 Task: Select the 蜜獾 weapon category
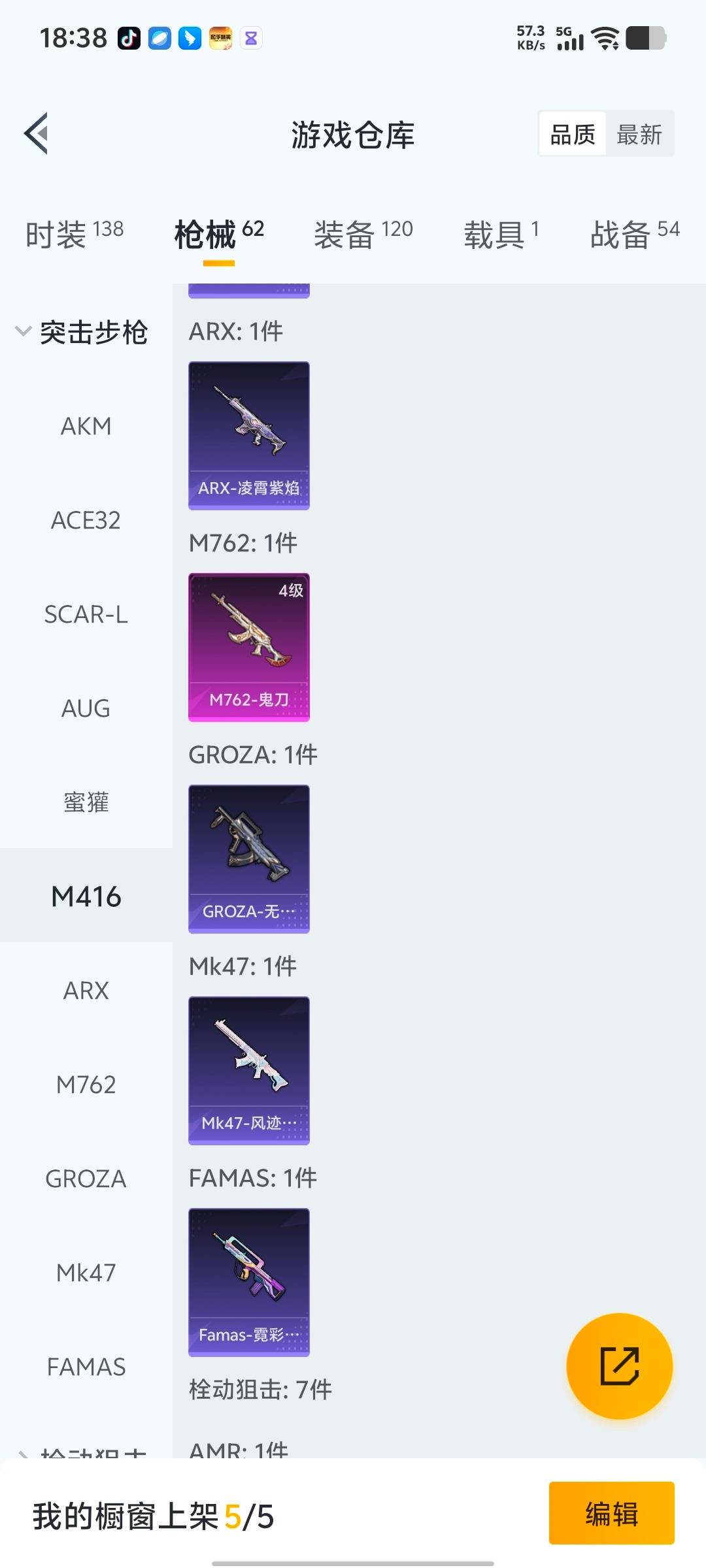coord(87,803)
